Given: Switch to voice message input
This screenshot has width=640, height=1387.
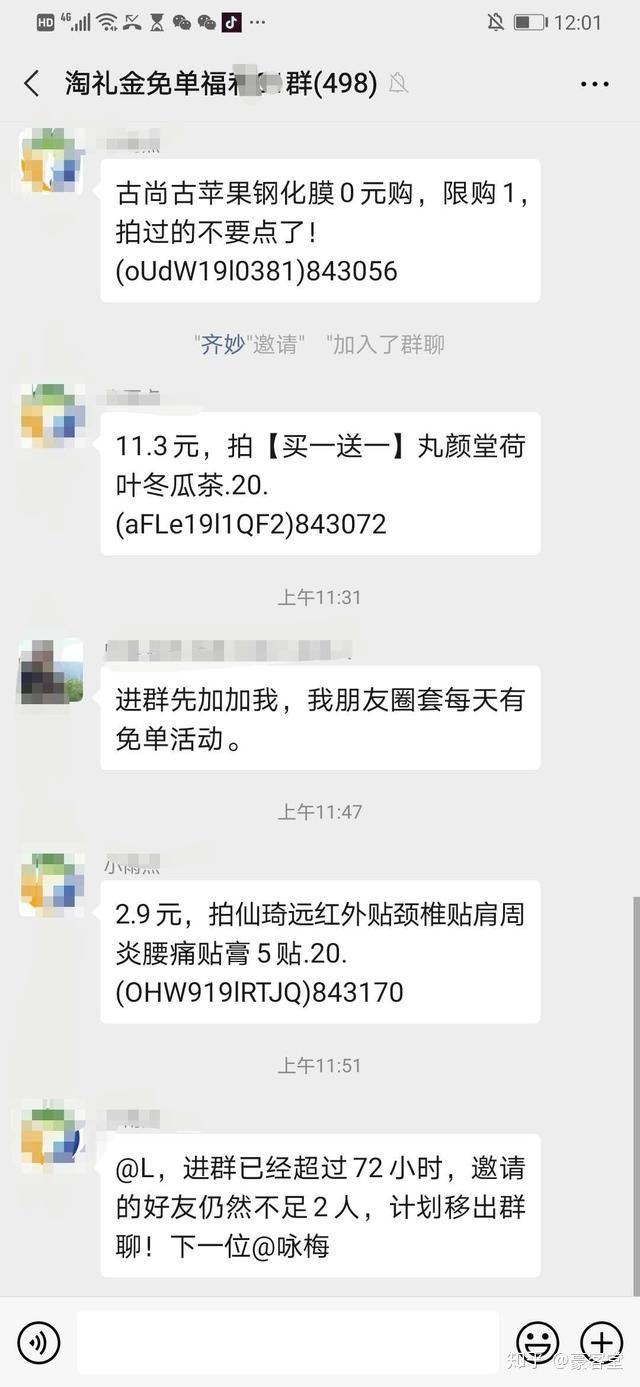Looking at the screenshot, I should point(39,1342).
